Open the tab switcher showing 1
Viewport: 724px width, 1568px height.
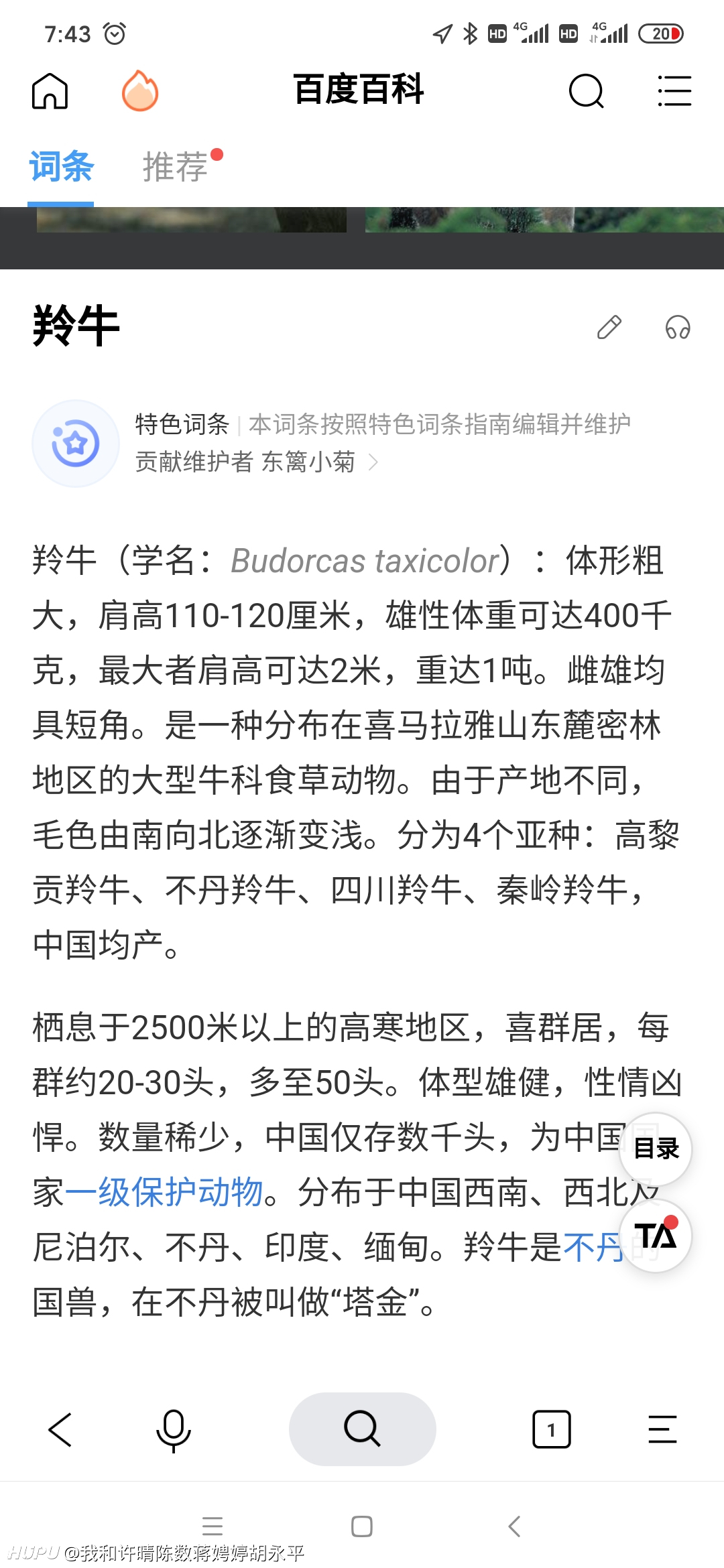(x=551, y=1429)
